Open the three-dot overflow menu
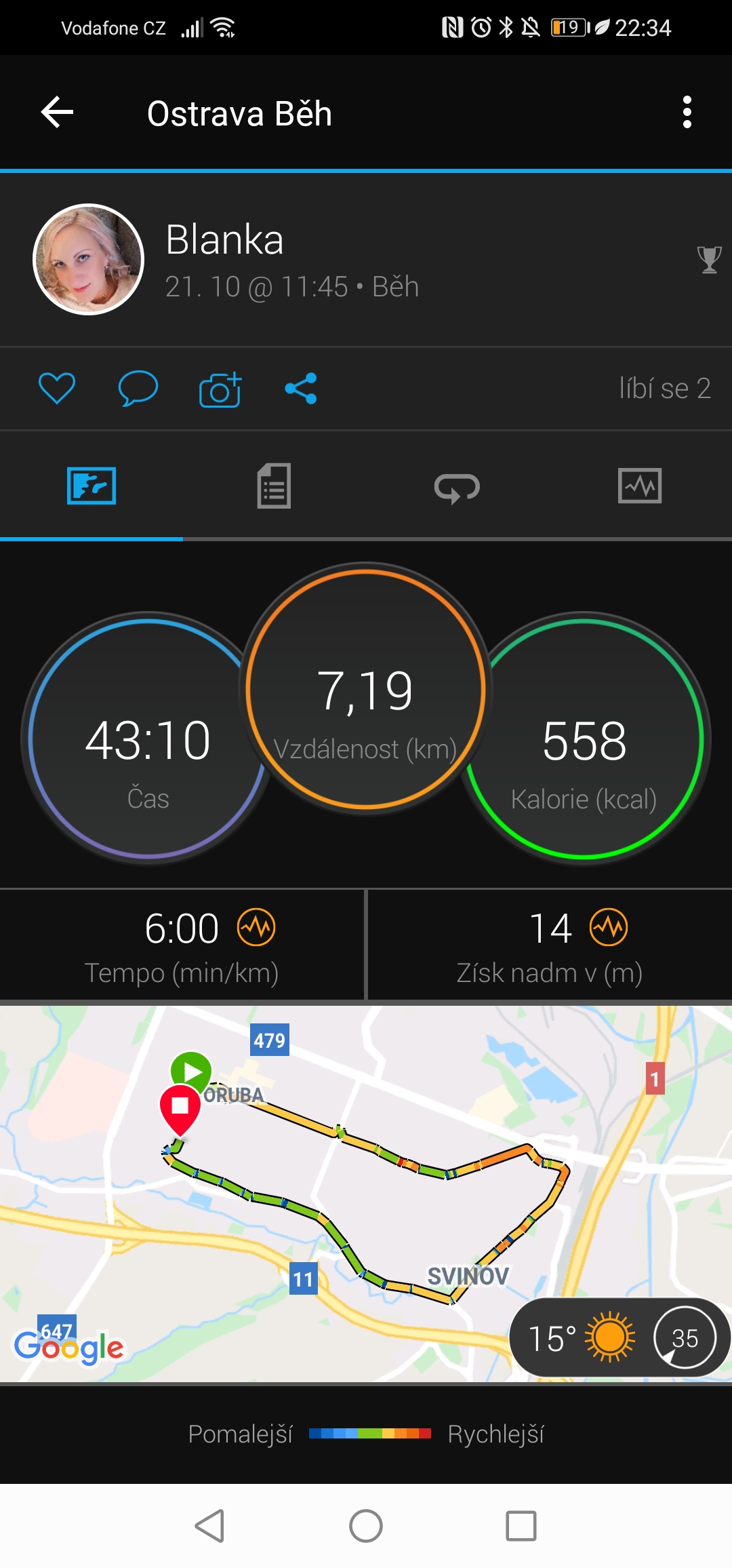732x1568 pixels. tap(687, 113)
